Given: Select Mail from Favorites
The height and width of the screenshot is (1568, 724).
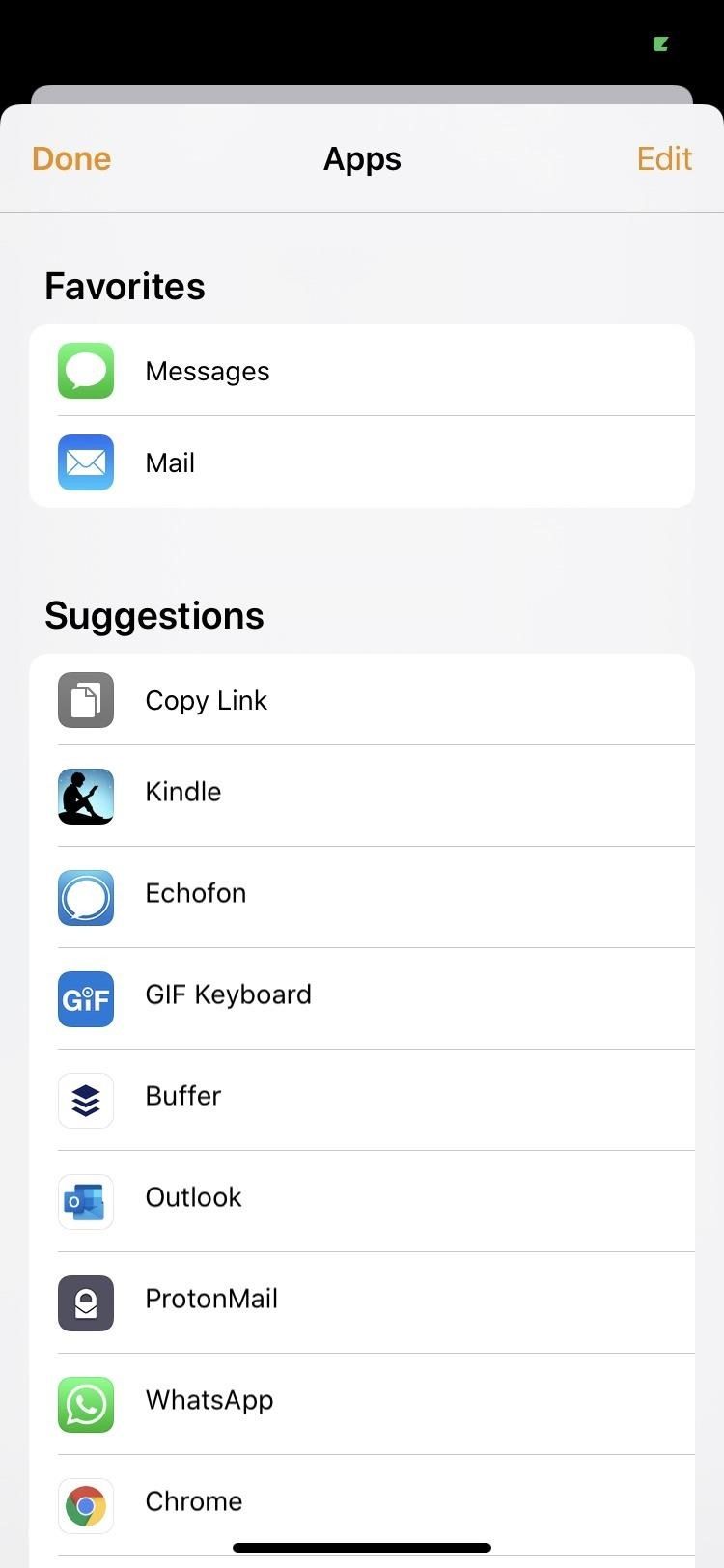Looking at the screenshot, I should tap(362, 462).
